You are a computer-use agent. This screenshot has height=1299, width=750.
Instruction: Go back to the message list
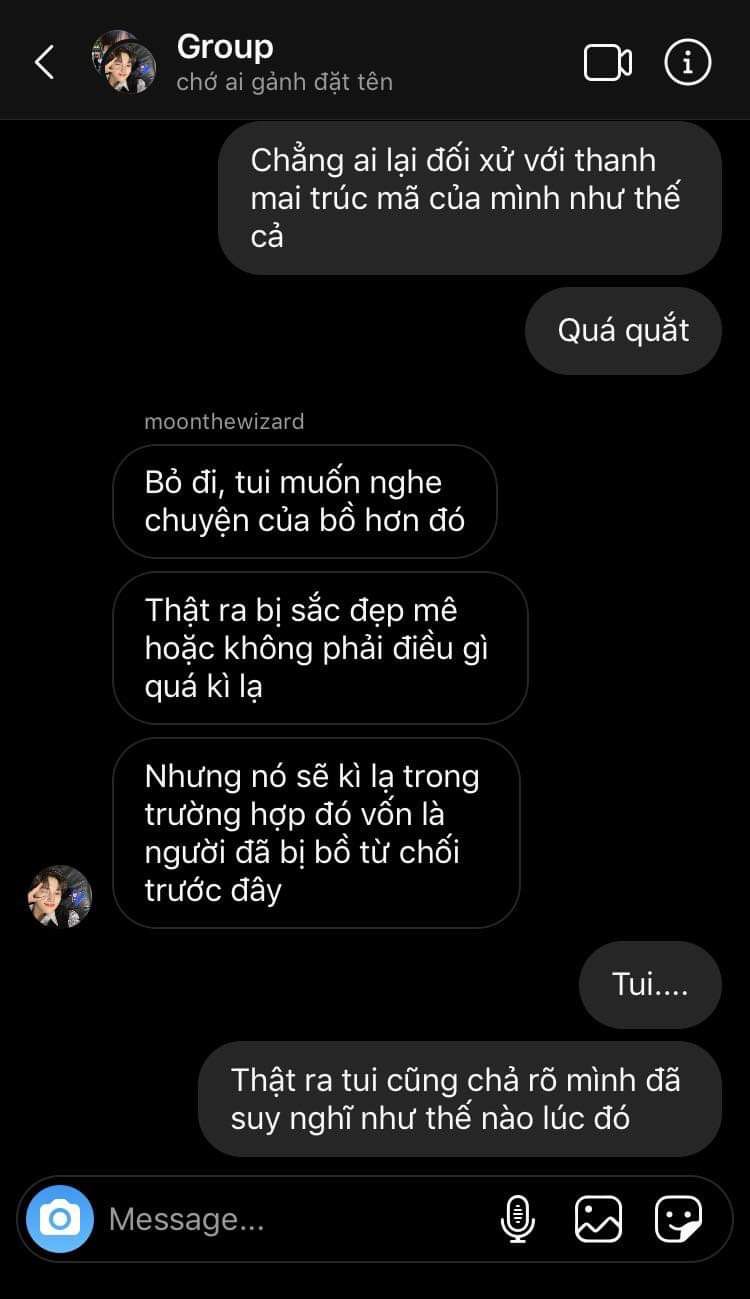point(44,62)
